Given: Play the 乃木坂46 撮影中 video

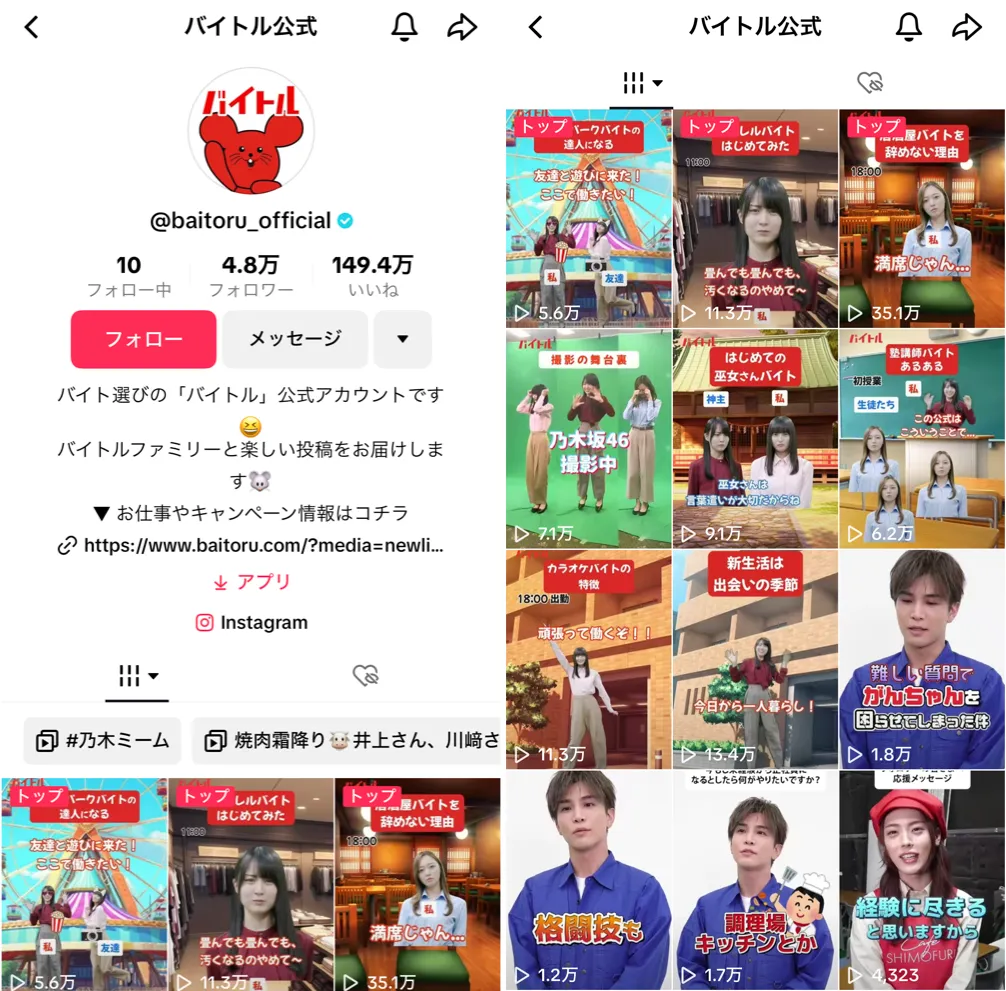Looking at the screenshot, I should click(x=588, y=438).
